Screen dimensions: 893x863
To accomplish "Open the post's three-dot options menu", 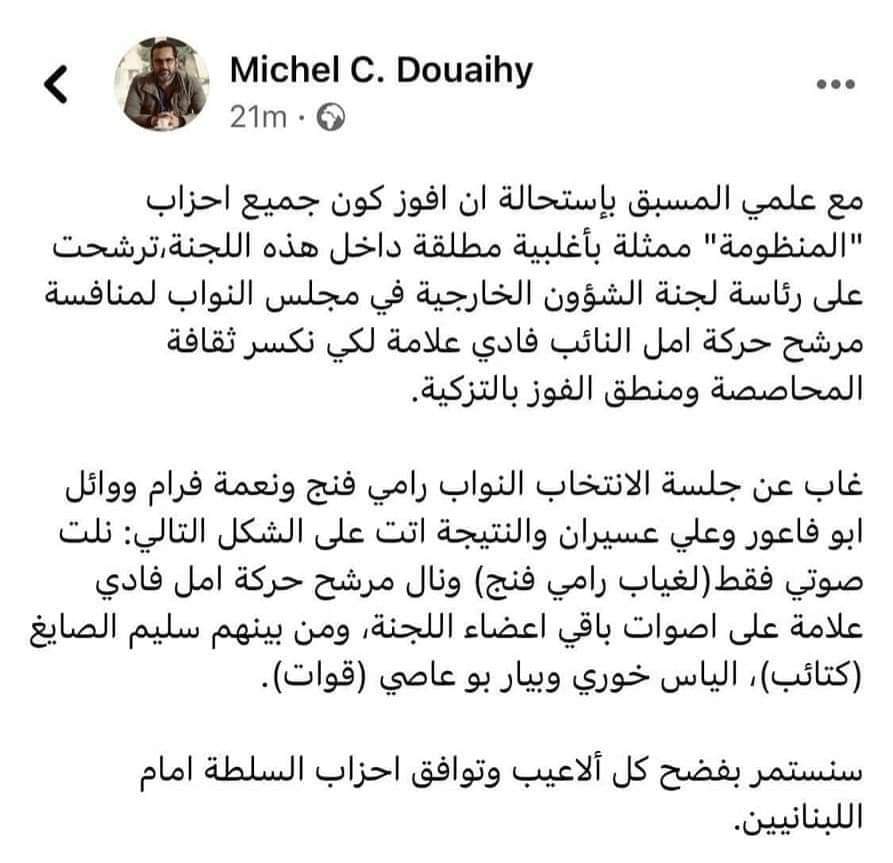I will tap(835, 84).
